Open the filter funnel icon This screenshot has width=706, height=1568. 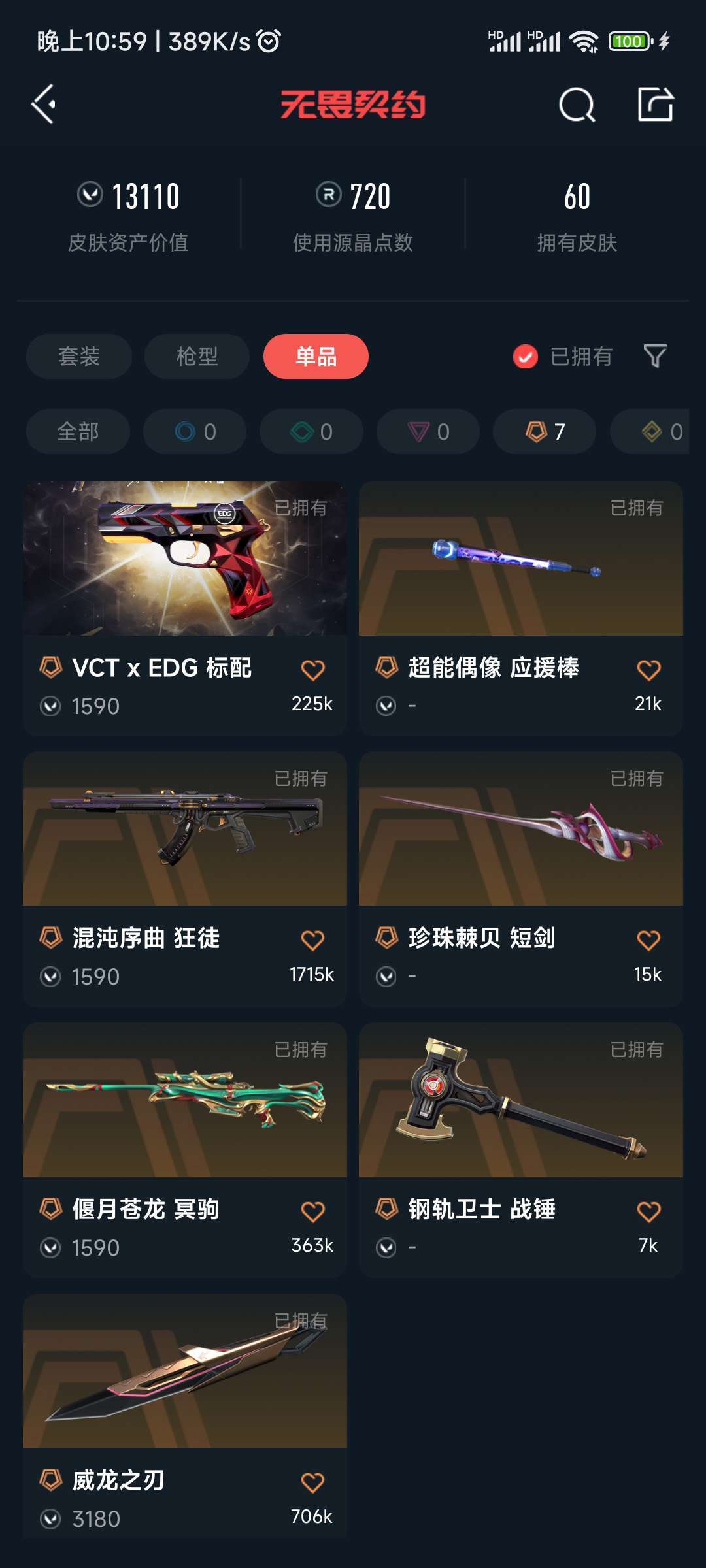coord(655,356)
